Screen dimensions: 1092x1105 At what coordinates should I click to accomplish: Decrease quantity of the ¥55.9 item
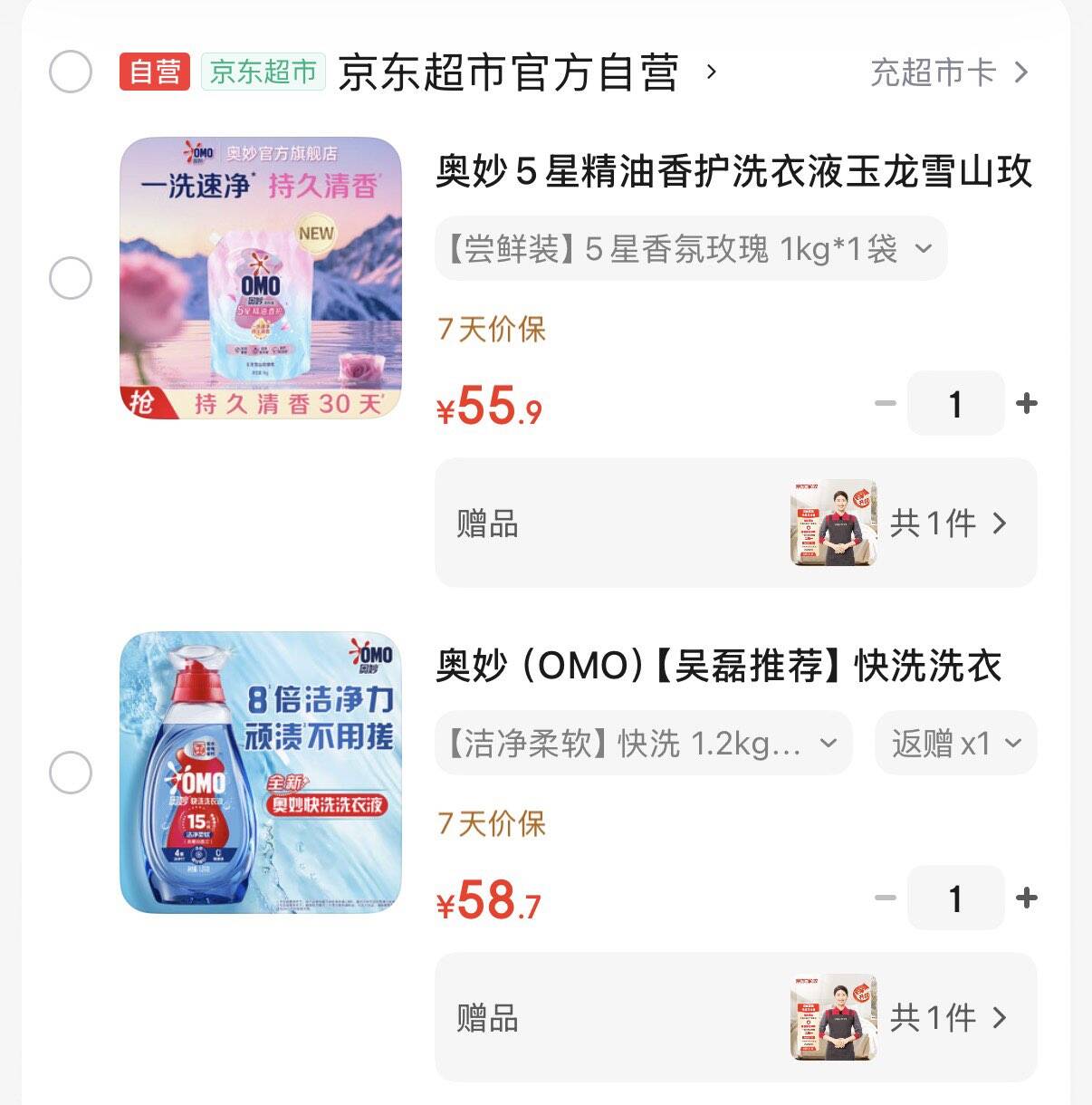pos(885,404)
